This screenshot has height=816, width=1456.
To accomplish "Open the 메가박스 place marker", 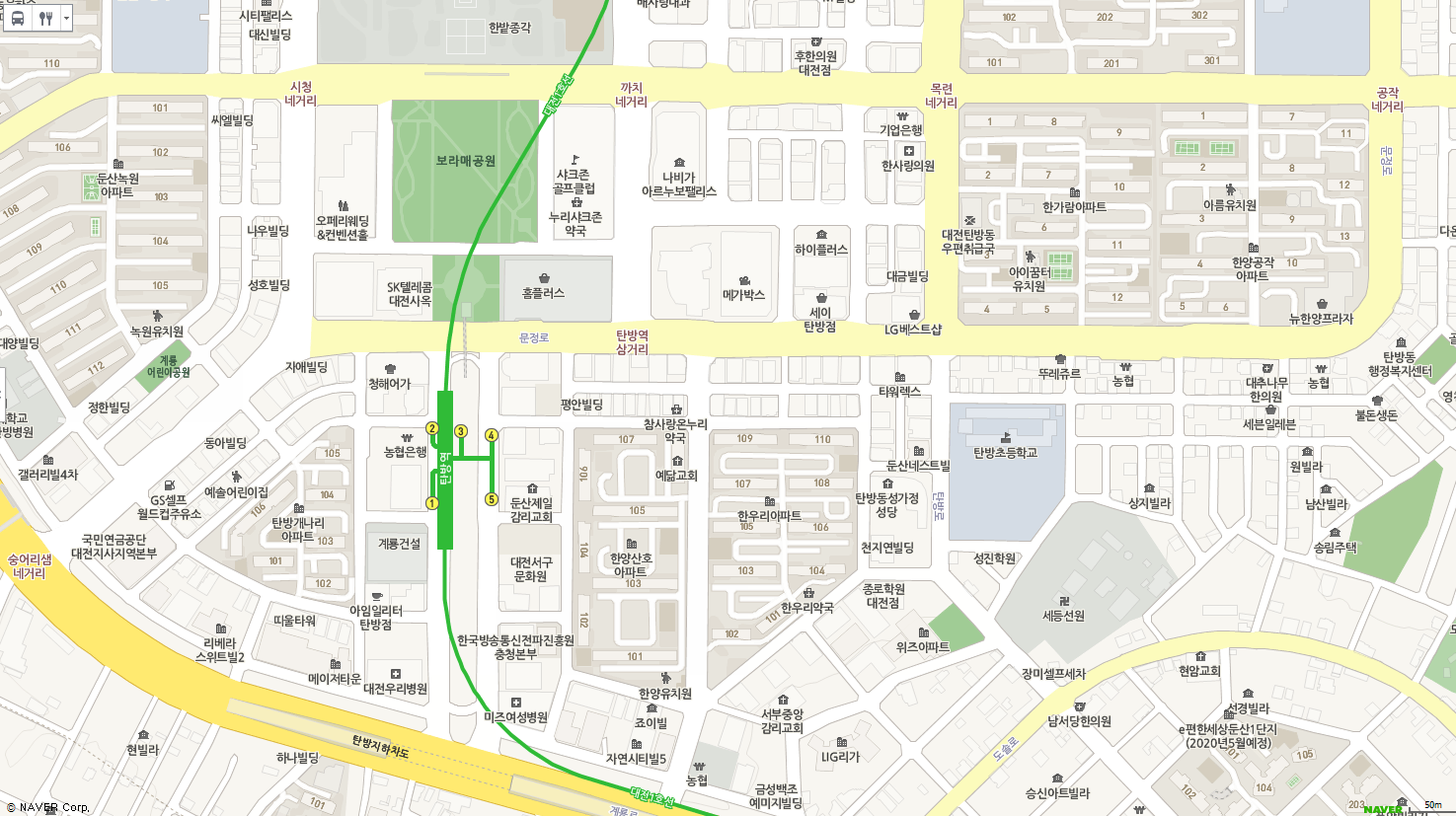I will (744, 281).
